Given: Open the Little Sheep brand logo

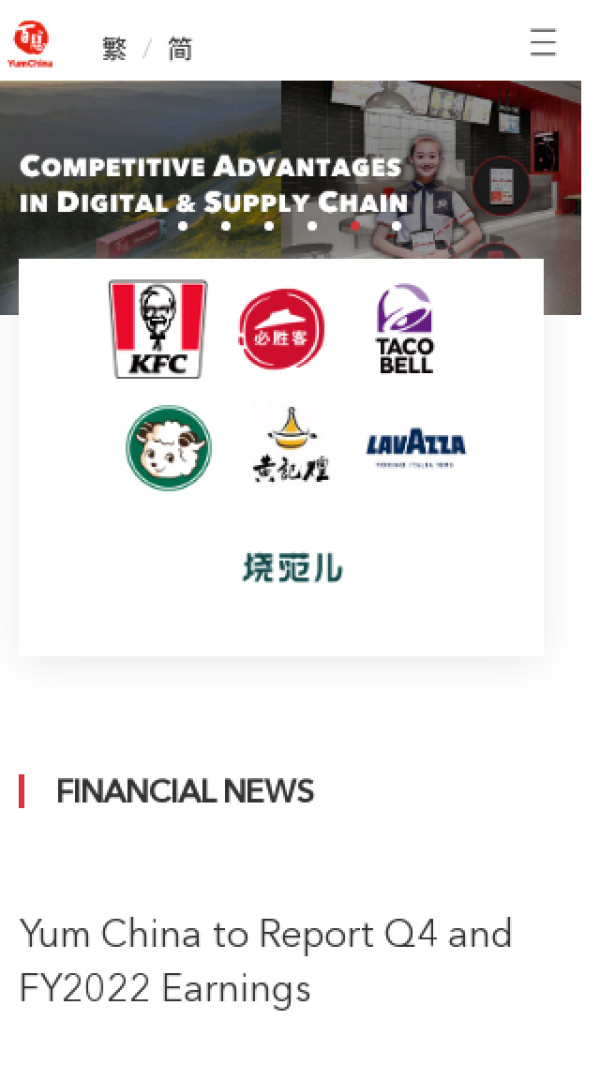Looking at the screenshot, I should pyautogui.click(x=169, y=448).
